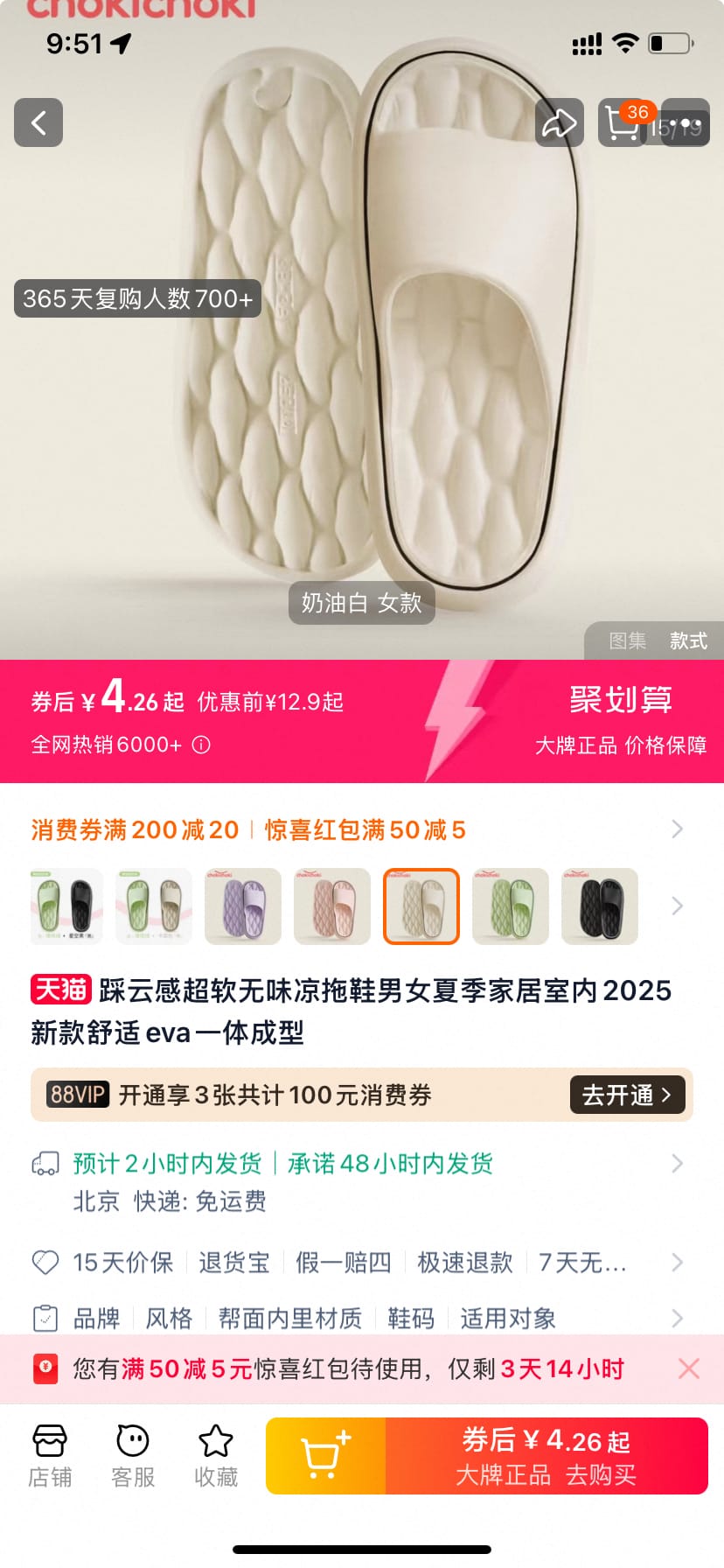Select the black slipper style thumbnail
The height and width of the screenshot is (1568, 724).
coord(600,906)
